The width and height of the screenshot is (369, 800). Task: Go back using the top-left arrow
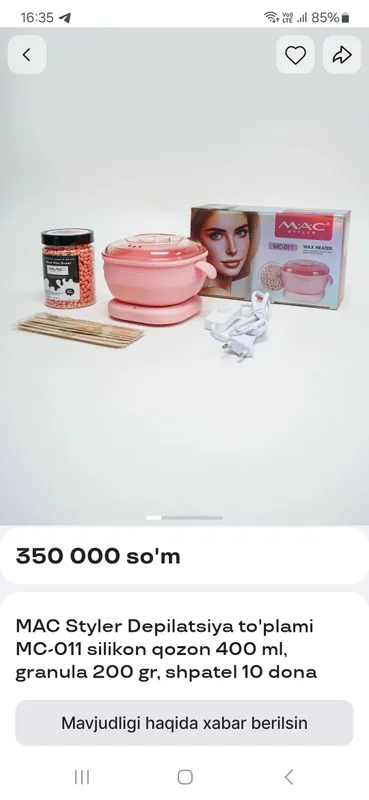(x=27, y=55)
